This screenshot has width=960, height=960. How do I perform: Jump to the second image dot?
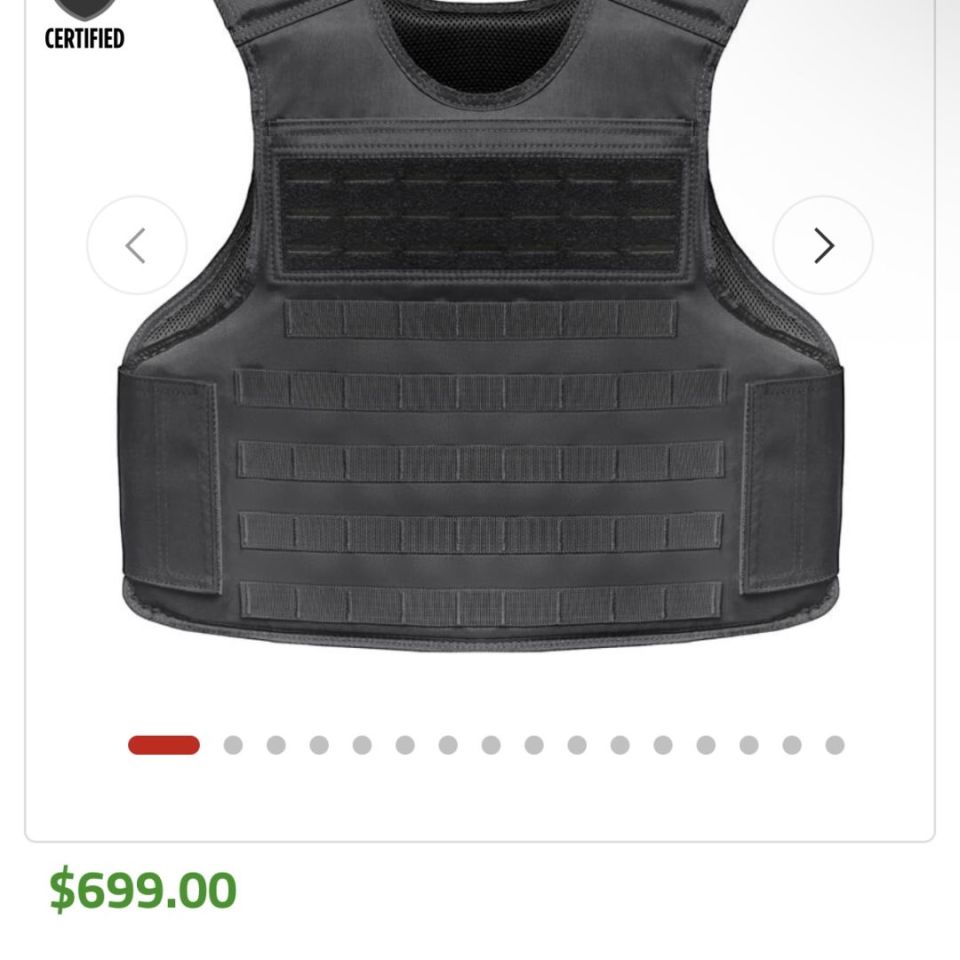click(x=233, y=745)
